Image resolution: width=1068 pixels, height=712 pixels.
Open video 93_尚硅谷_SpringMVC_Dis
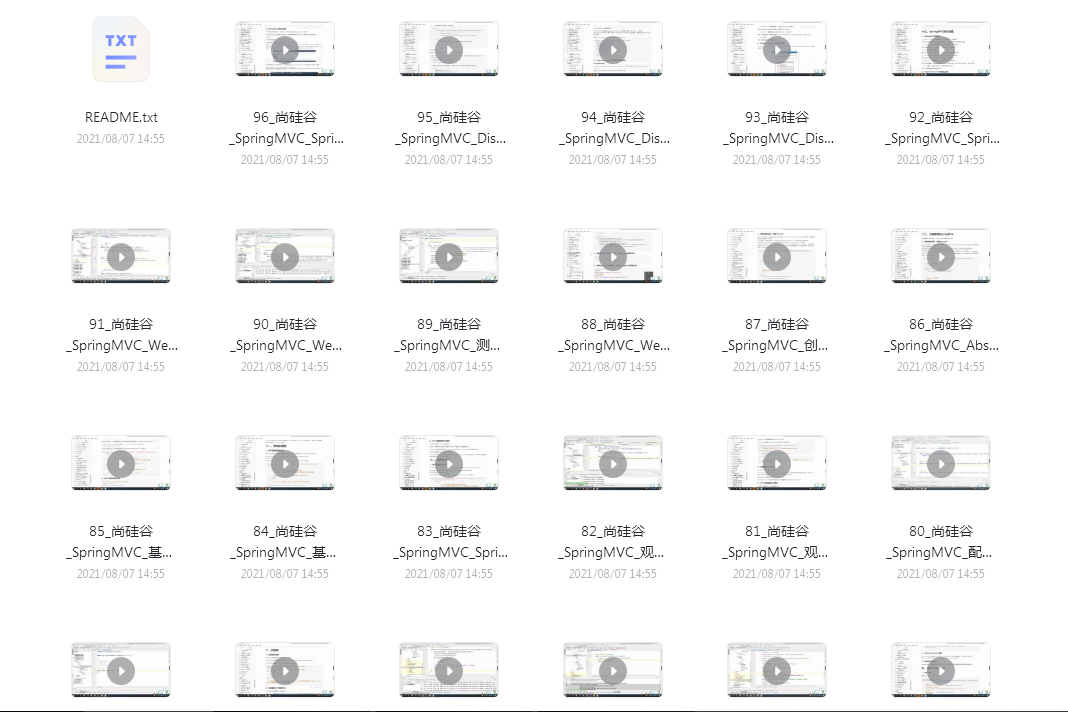click(777, 50)
